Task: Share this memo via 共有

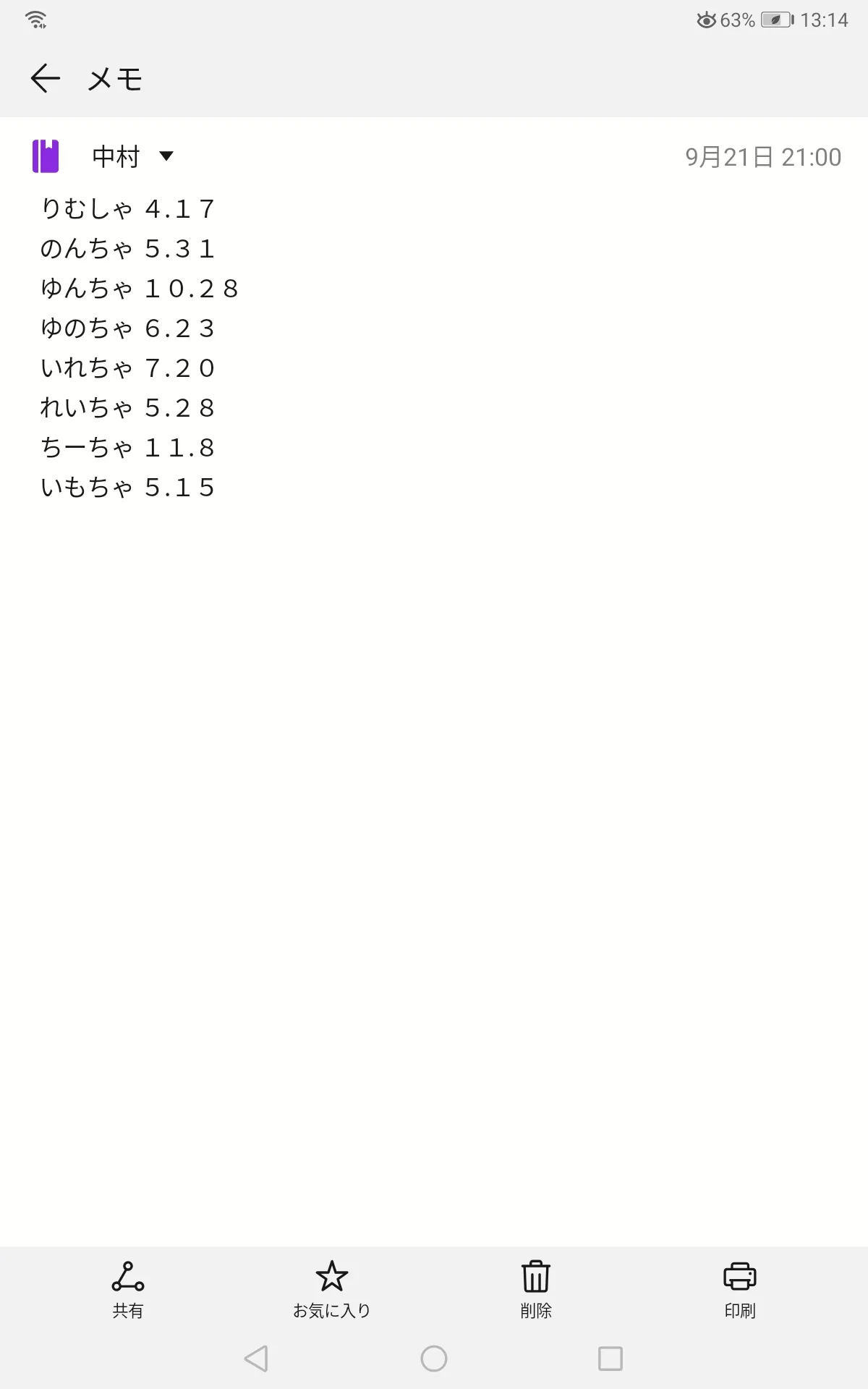Action: [128, 1290]
